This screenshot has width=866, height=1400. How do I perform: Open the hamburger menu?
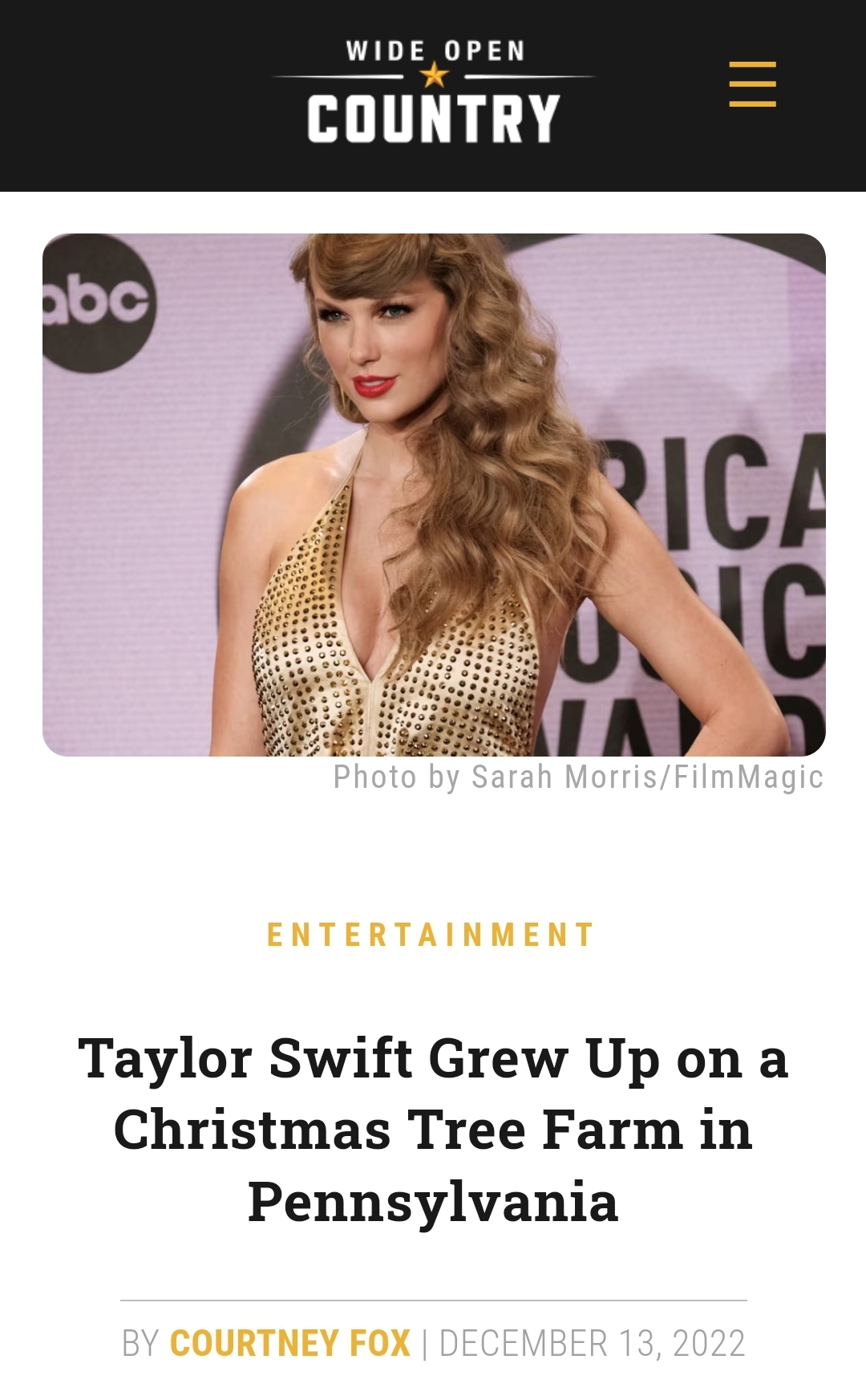(752, 84)
